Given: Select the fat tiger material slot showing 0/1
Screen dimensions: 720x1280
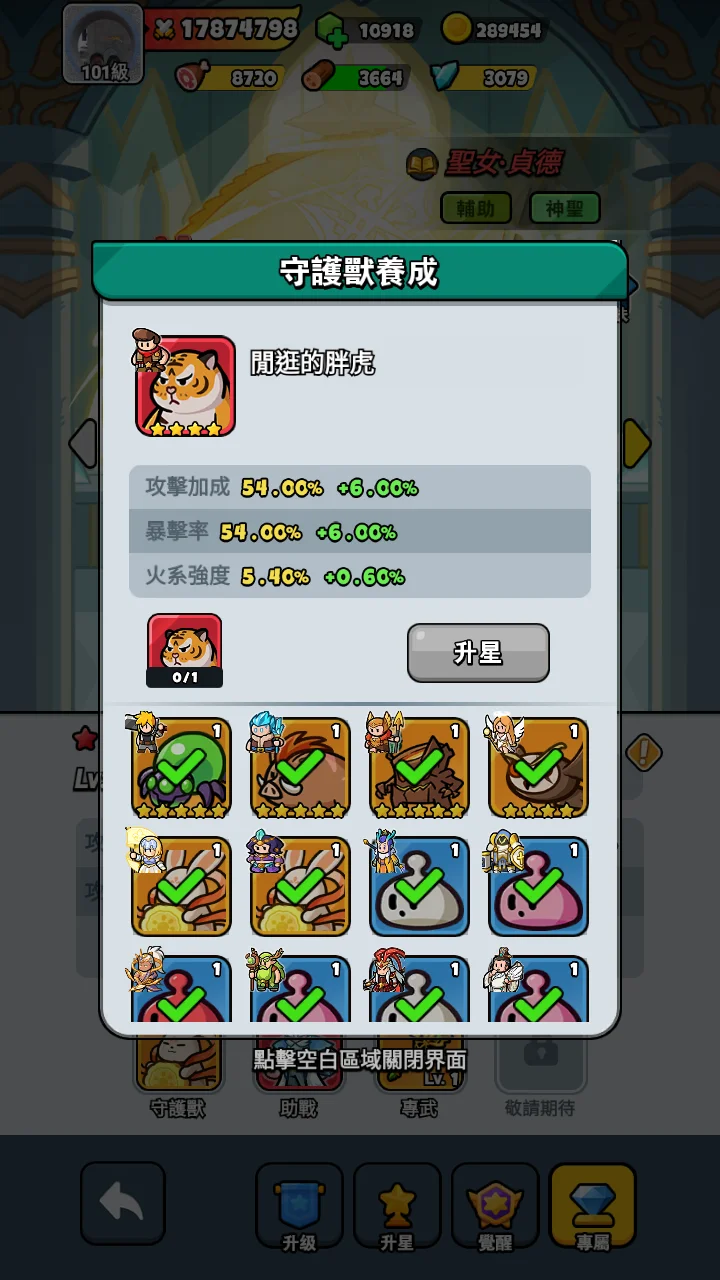Looking at the screenshot, I should [x=184, y=649].
